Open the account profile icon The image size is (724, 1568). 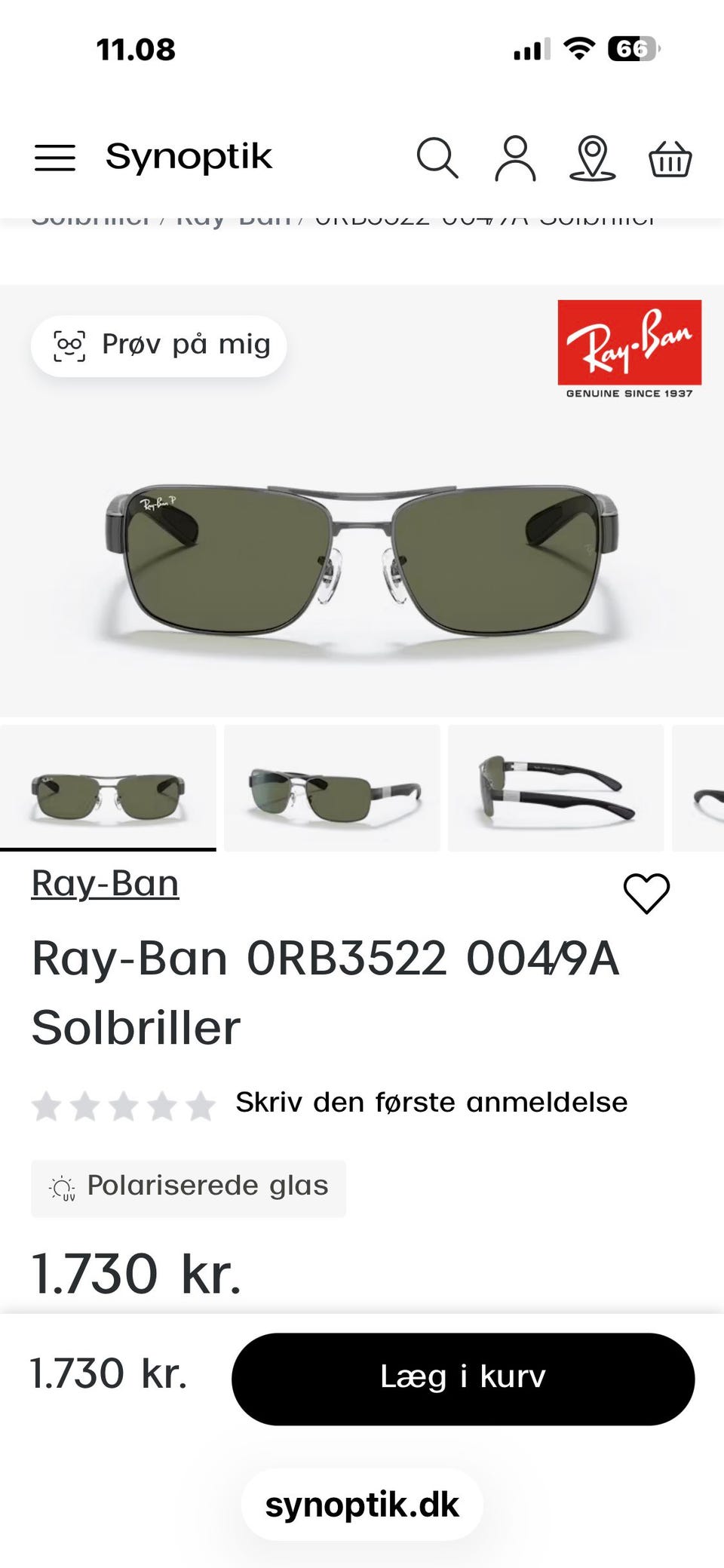pos(515,158)
